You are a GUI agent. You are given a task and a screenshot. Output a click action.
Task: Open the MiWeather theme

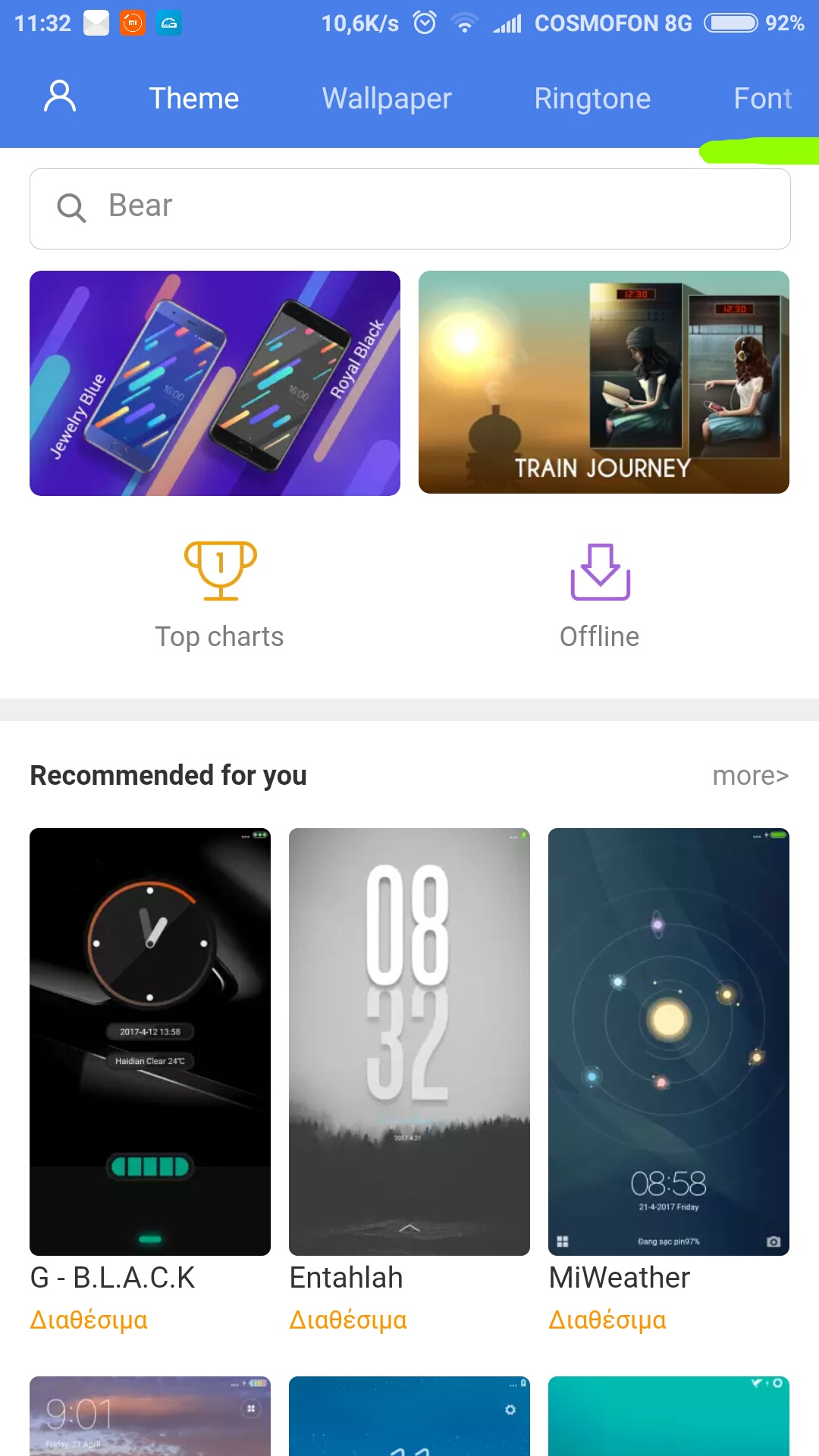669,1042
